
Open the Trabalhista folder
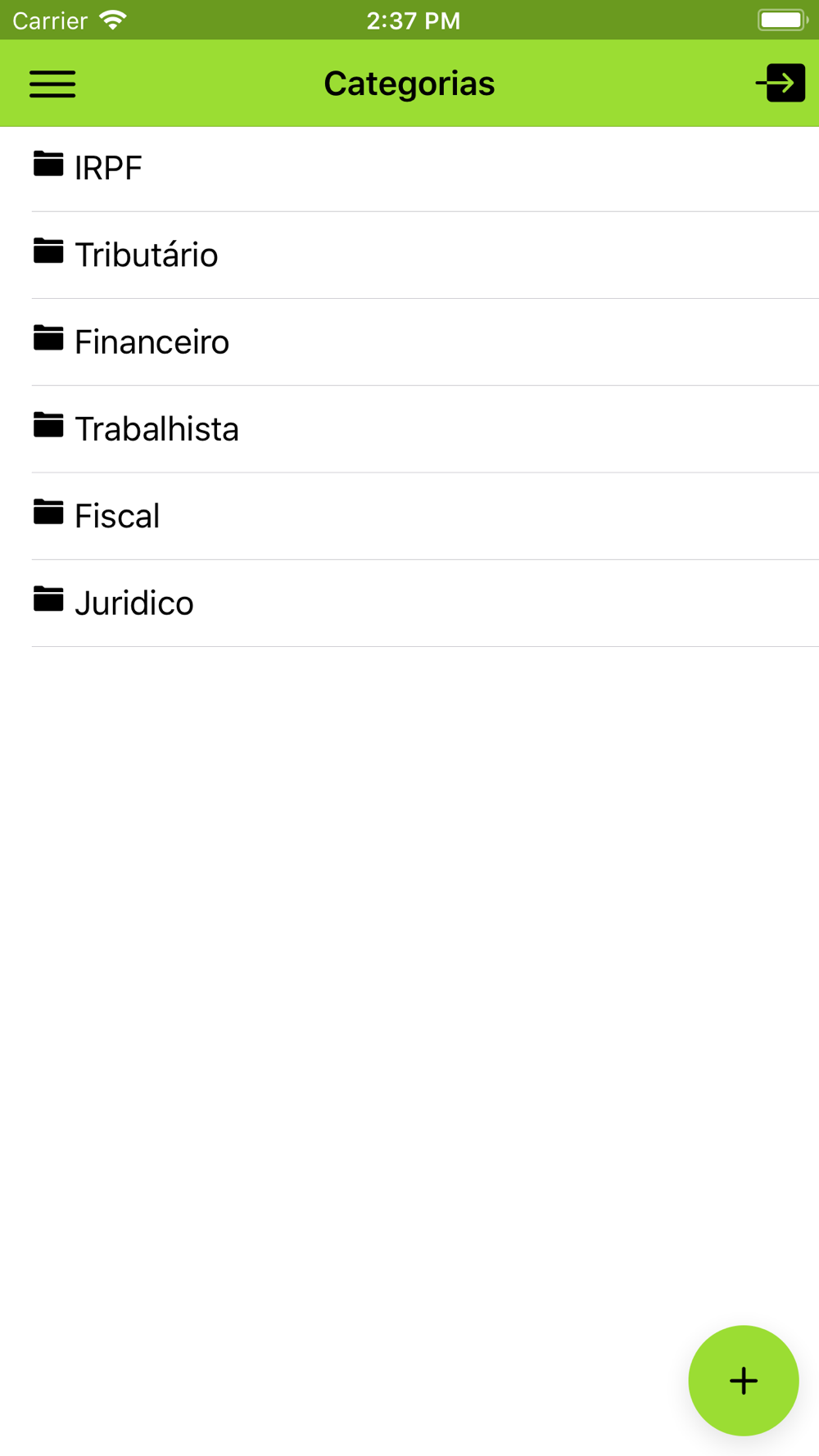point(409,429)
